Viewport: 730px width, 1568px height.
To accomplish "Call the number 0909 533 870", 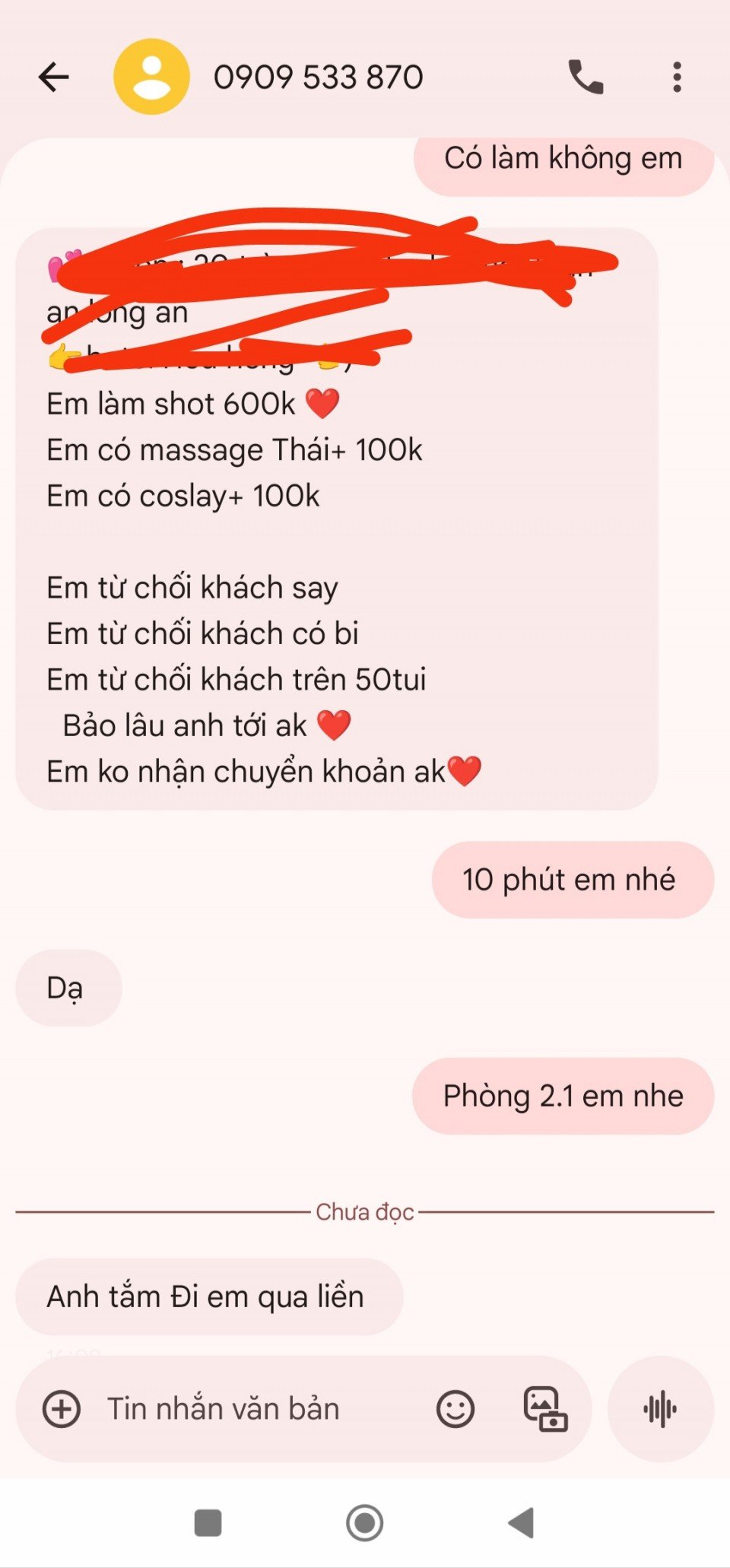I will 586,77.
